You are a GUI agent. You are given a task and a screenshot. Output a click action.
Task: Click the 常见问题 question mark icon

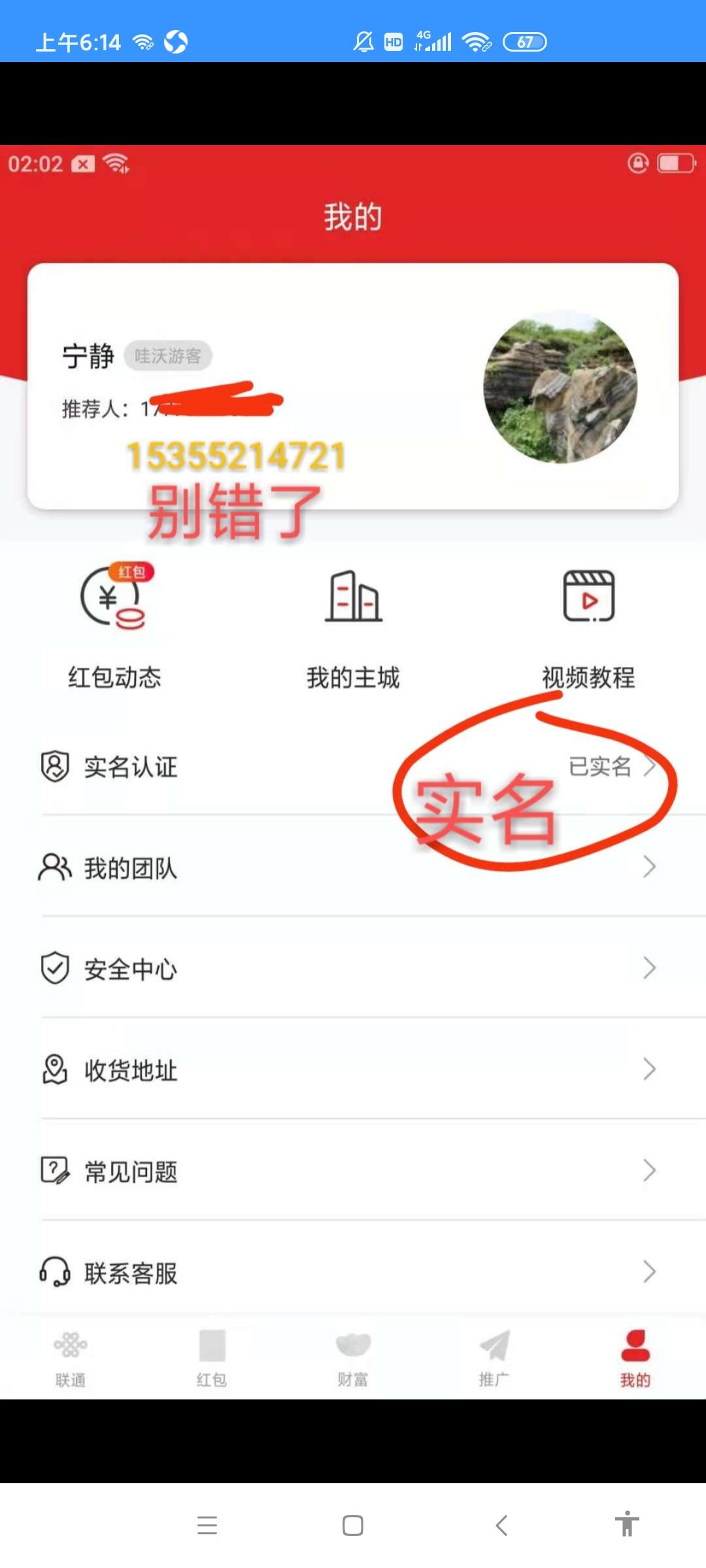click(x=56, y=1171)
